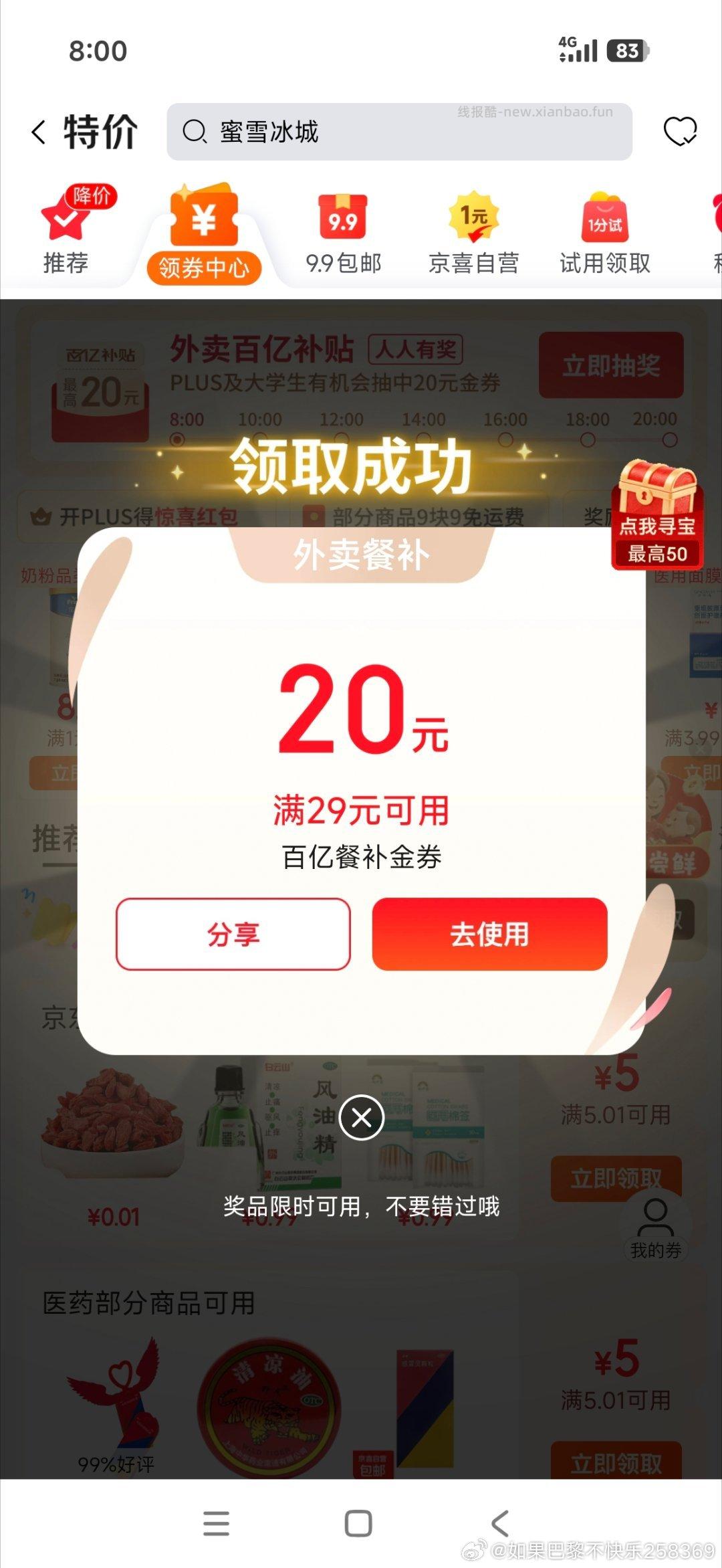Select the 领券中心 coupon center icon
Image resolution: width=722 pixels, height=1568 pixels.
[x=205, y=221]
